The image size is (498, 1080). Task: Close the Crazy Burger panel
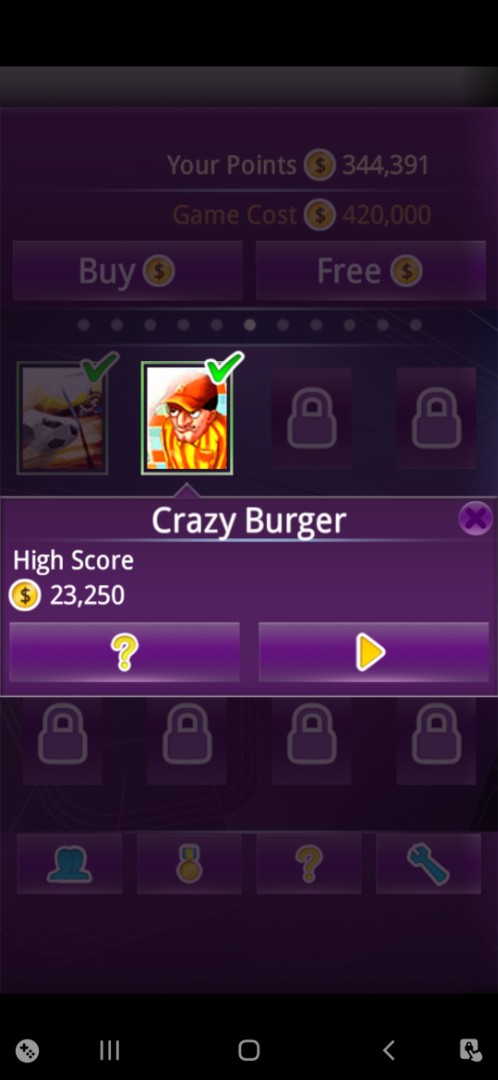click(475, 519)
